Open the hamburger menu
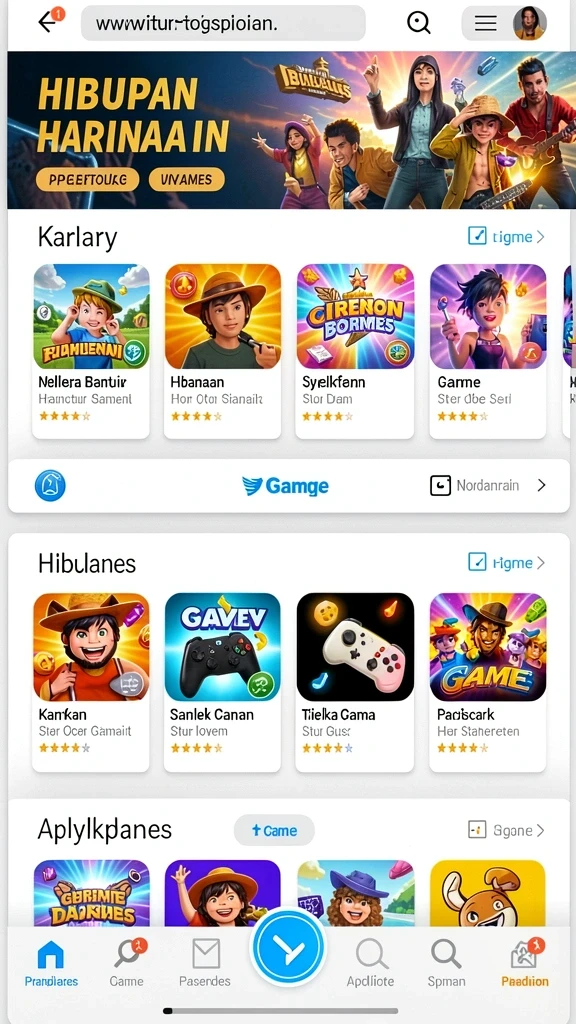This screenshot has width=576, height=1024. (485, 24)
